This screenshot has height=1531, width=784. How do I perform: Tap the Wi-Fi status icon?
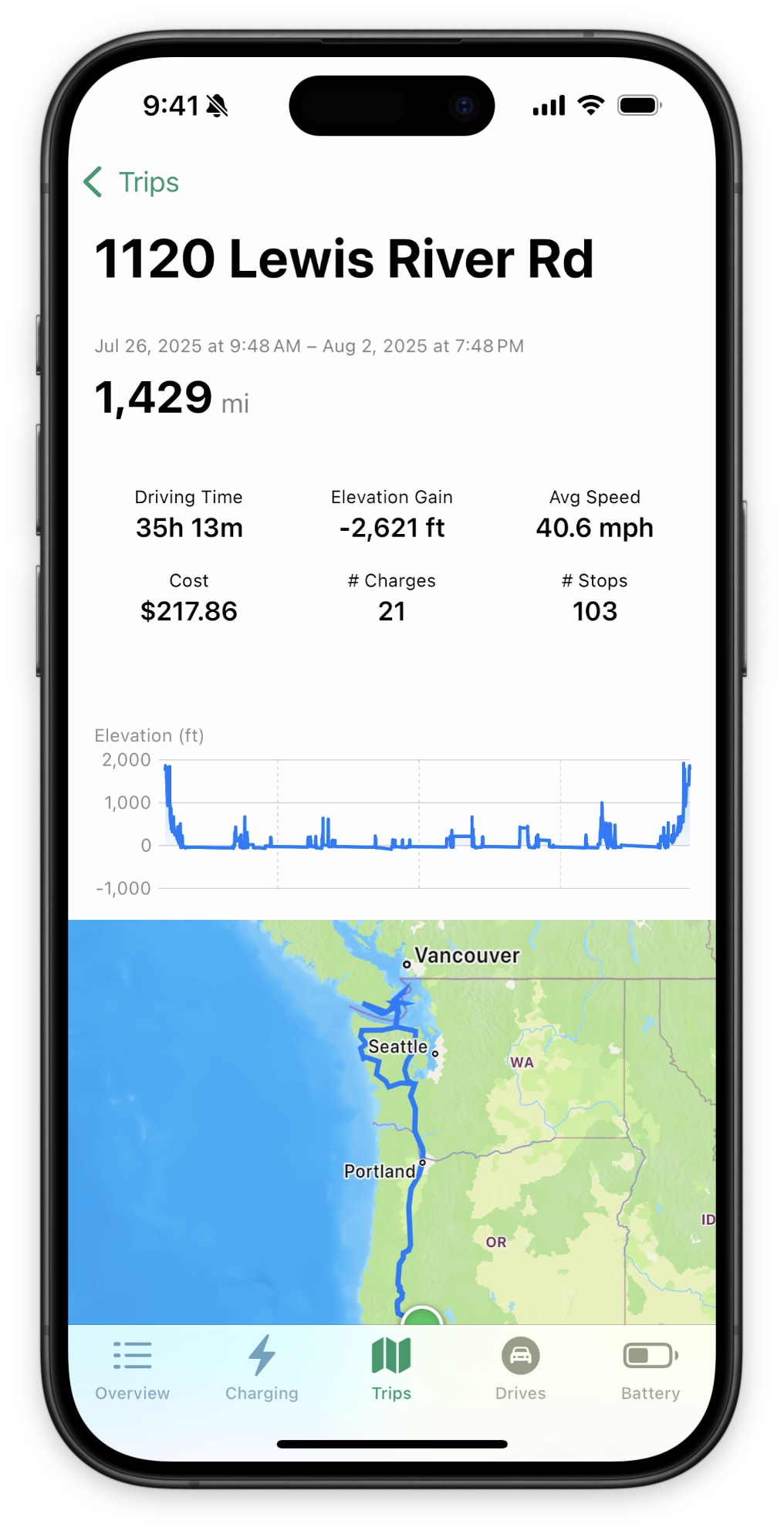(590, 105)
